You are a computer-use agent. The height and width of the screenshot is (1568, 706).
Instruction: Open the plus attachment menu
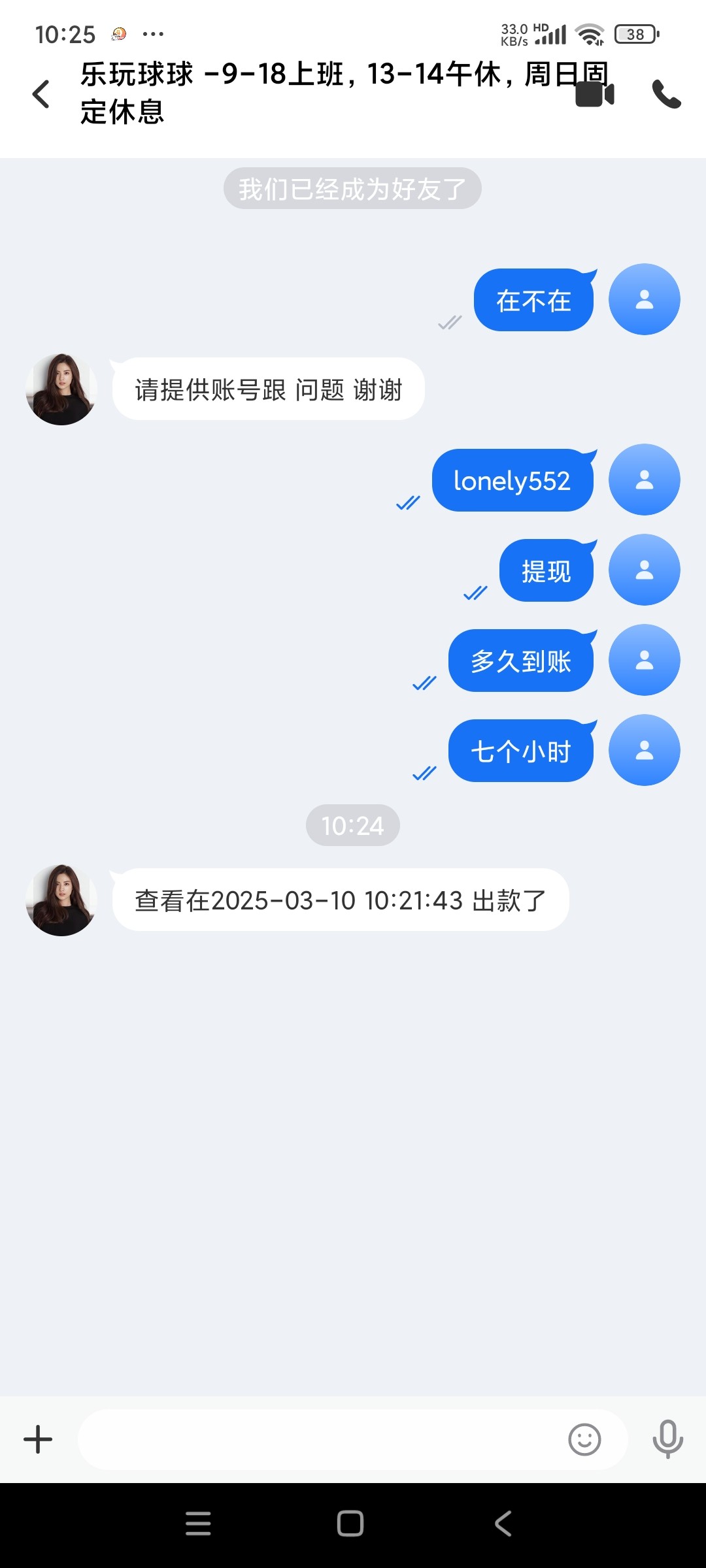[38, 1439]
